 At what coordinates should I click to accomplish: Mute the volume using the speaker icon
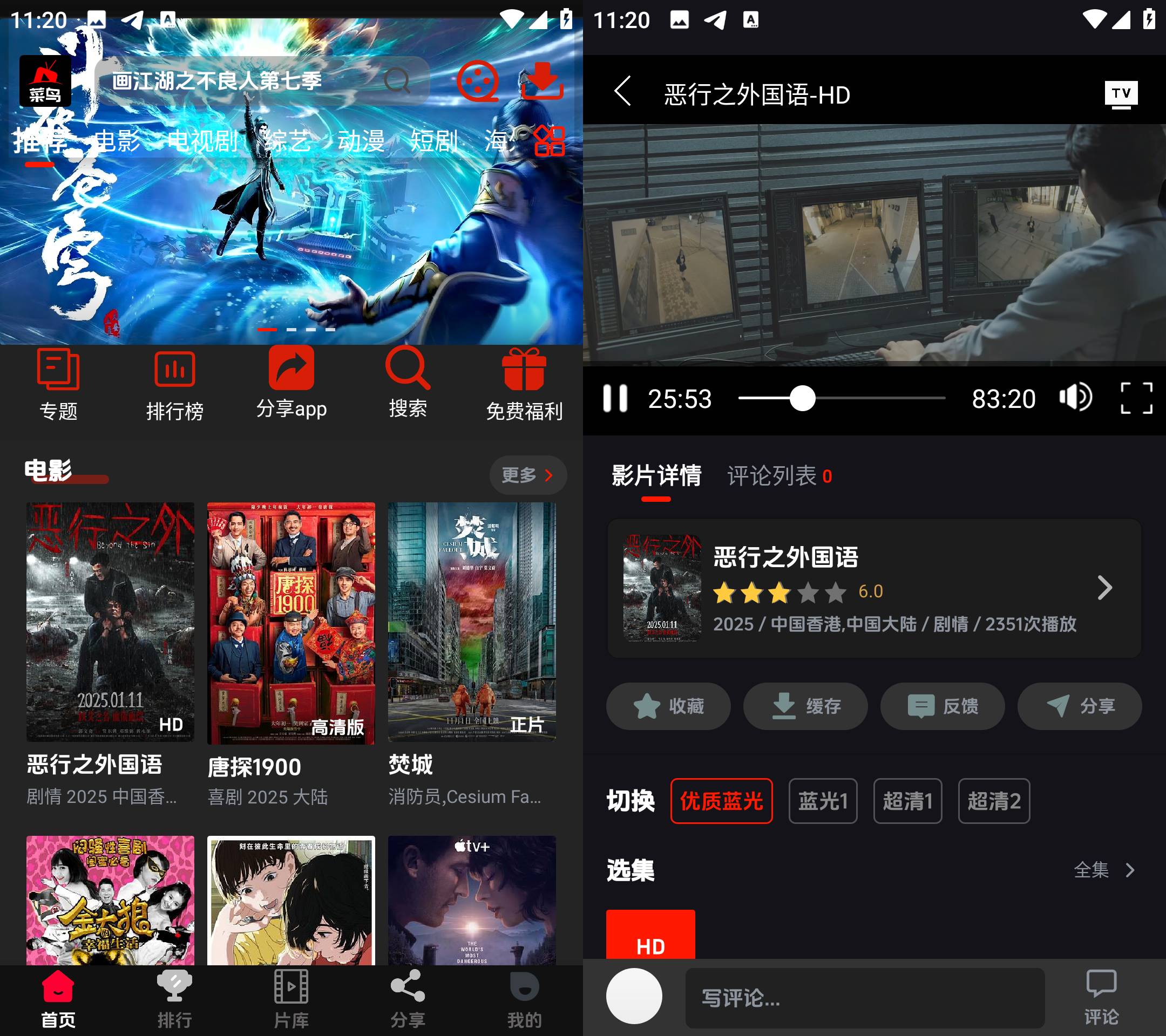(1075, 398)
